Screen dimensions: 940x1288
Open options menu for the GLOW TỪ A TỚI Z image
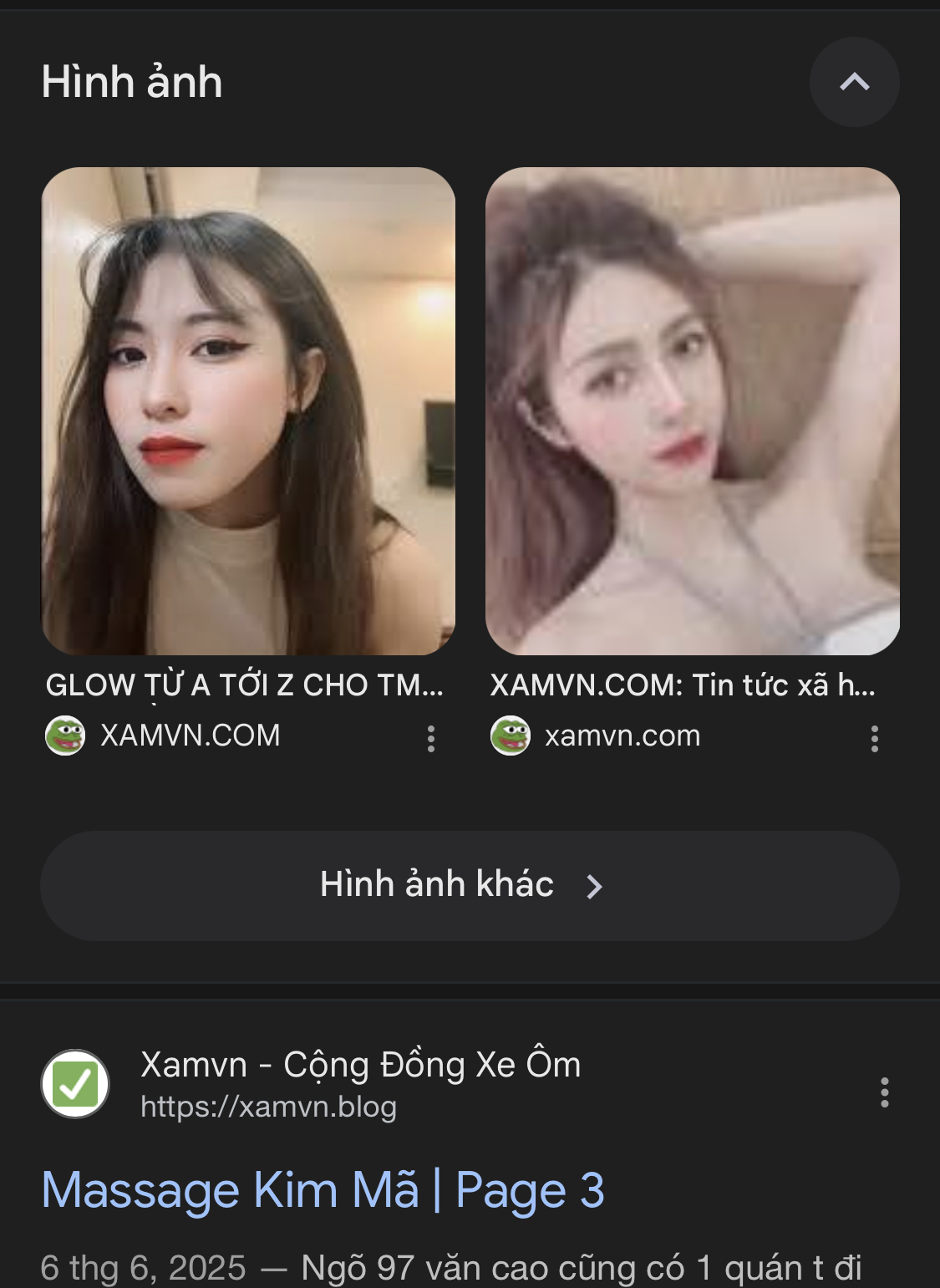tap(431, 738)
